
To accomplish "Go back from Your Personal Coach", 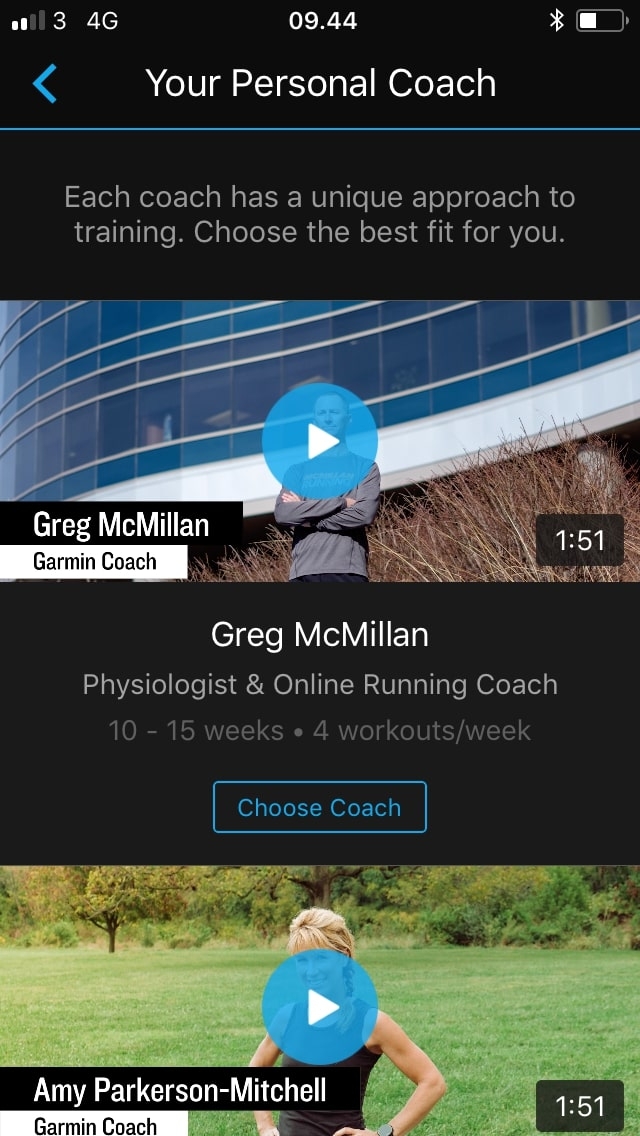I will [45, 84].
